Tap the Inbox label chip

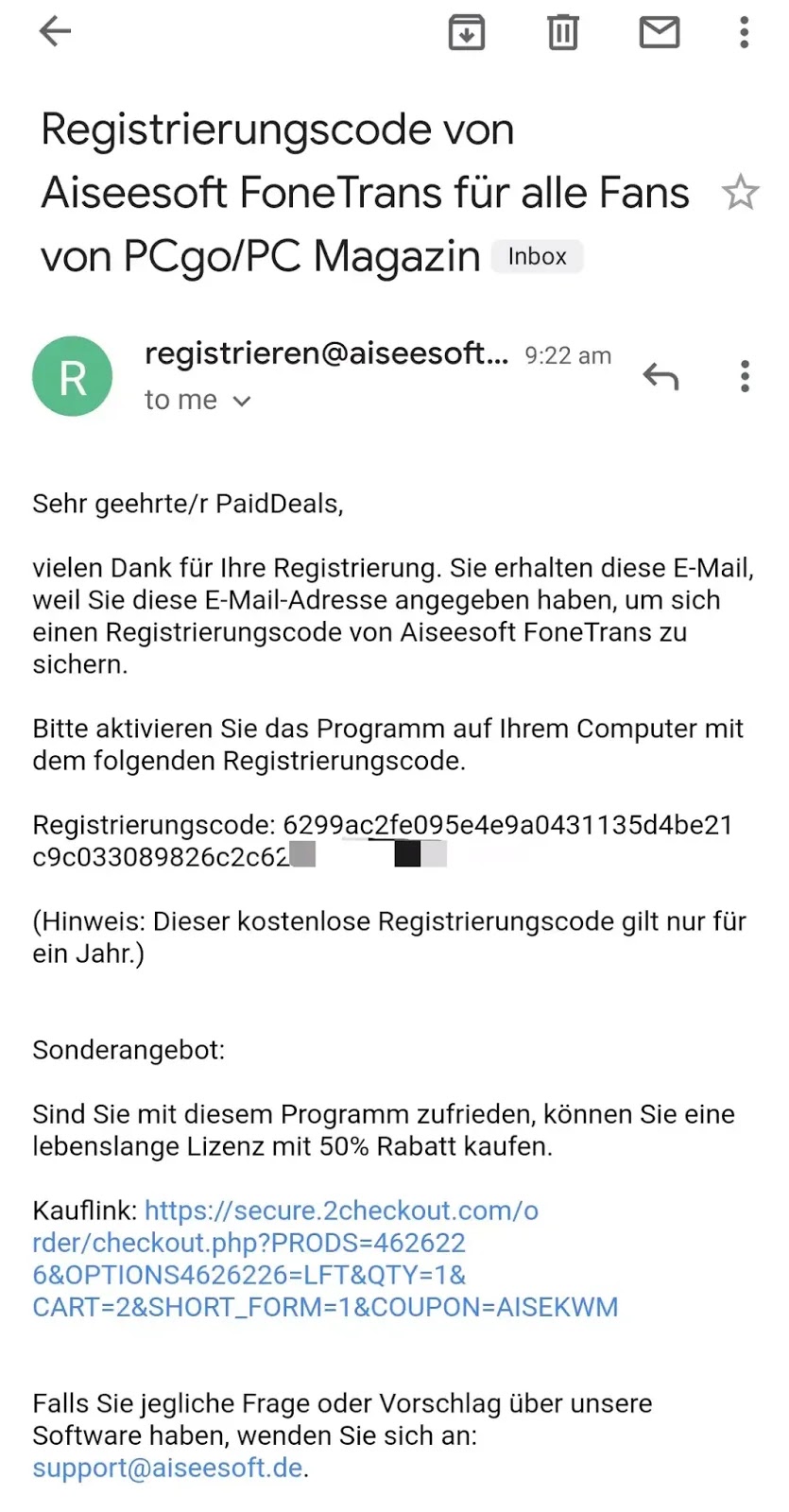(537, 256)
